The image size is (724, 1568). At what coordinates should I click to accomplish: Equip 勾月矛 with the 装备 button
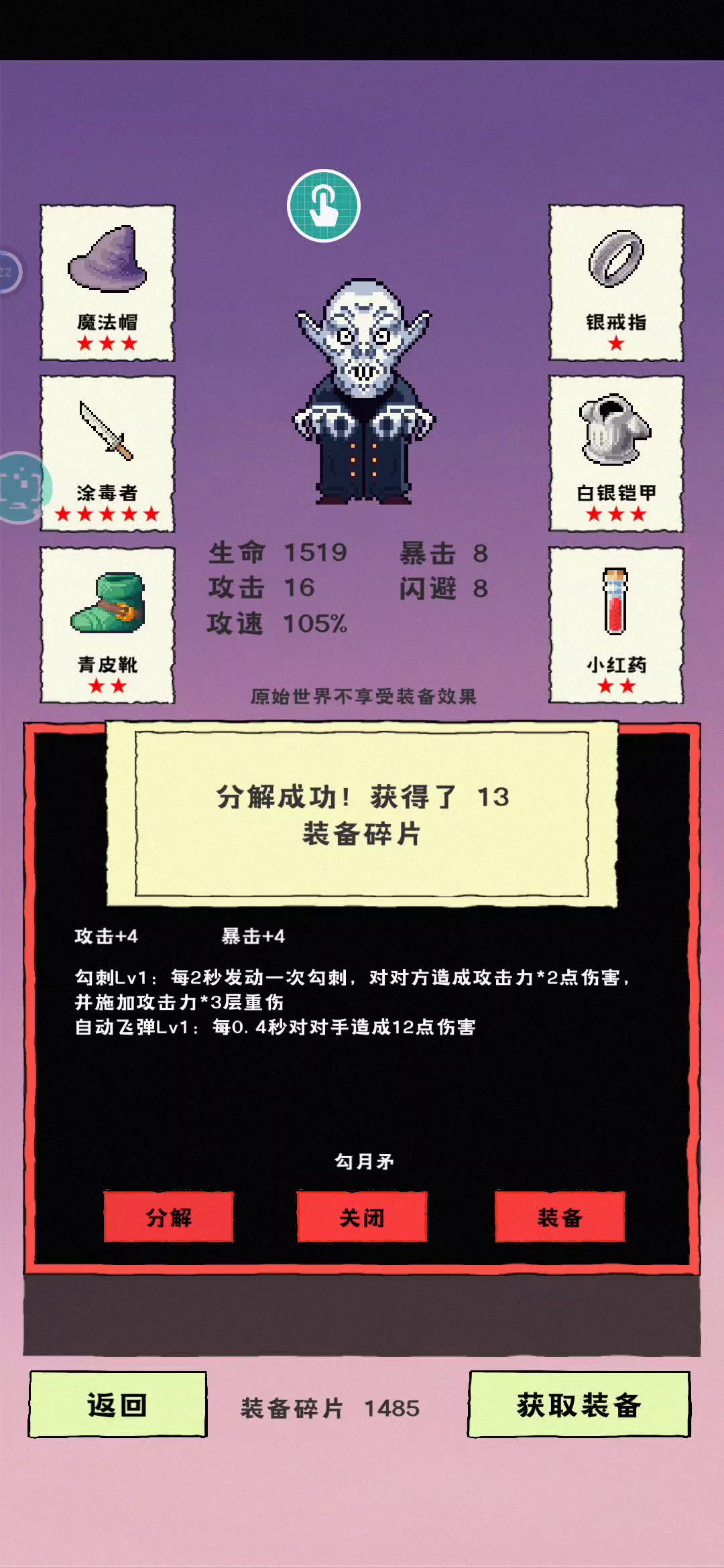(560, 1216)
